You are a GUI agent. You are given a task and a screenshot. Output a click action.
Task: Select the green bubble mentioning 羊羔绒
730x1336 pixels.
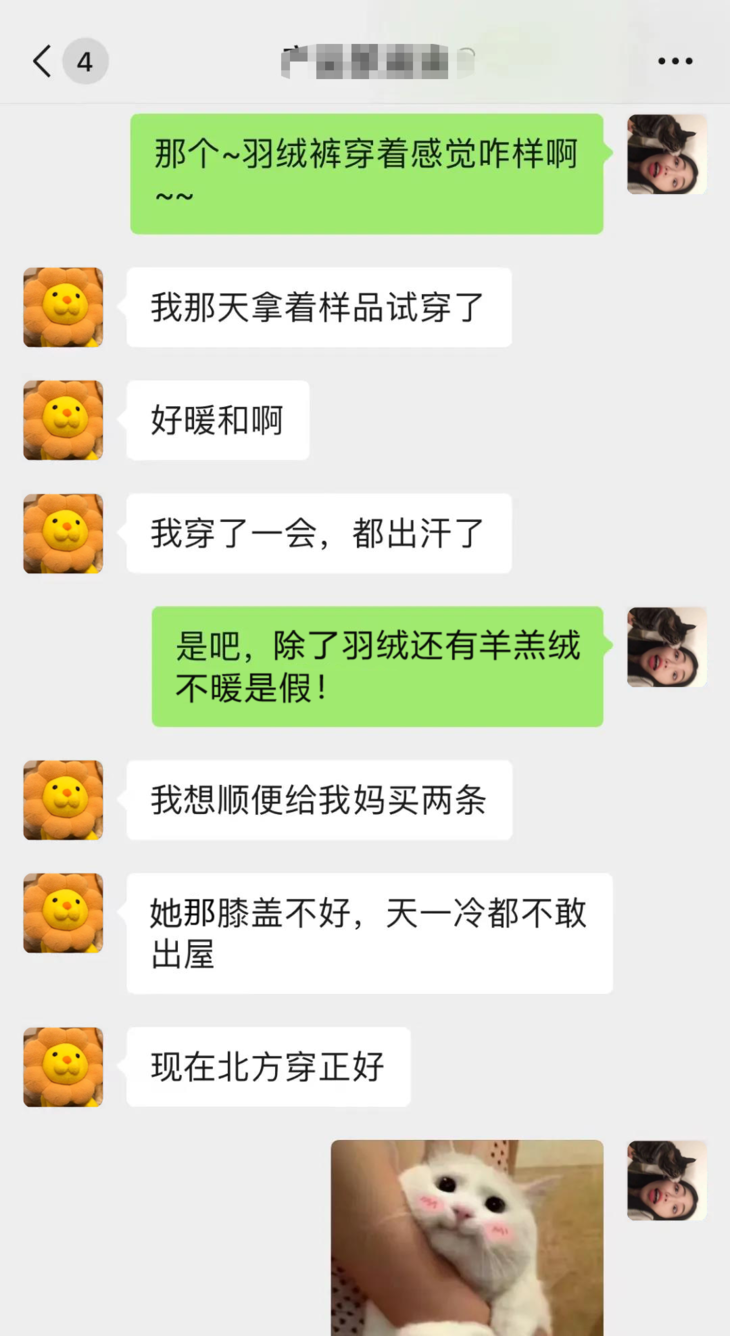(x=377, y=665)
